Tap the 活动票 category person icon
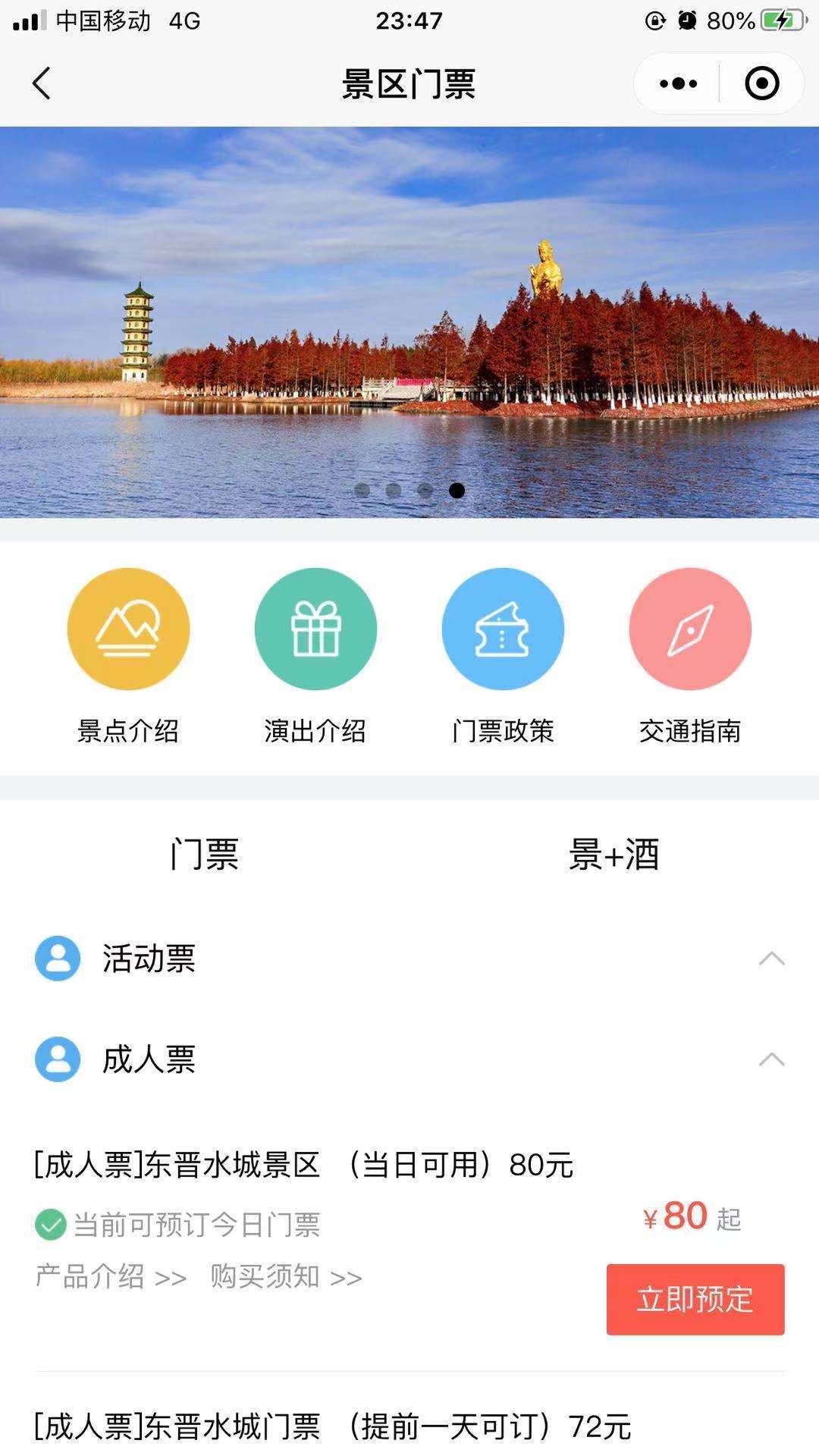Image resolution: width=819 pixels, height=1456 pixels. (x=56, y=959)
